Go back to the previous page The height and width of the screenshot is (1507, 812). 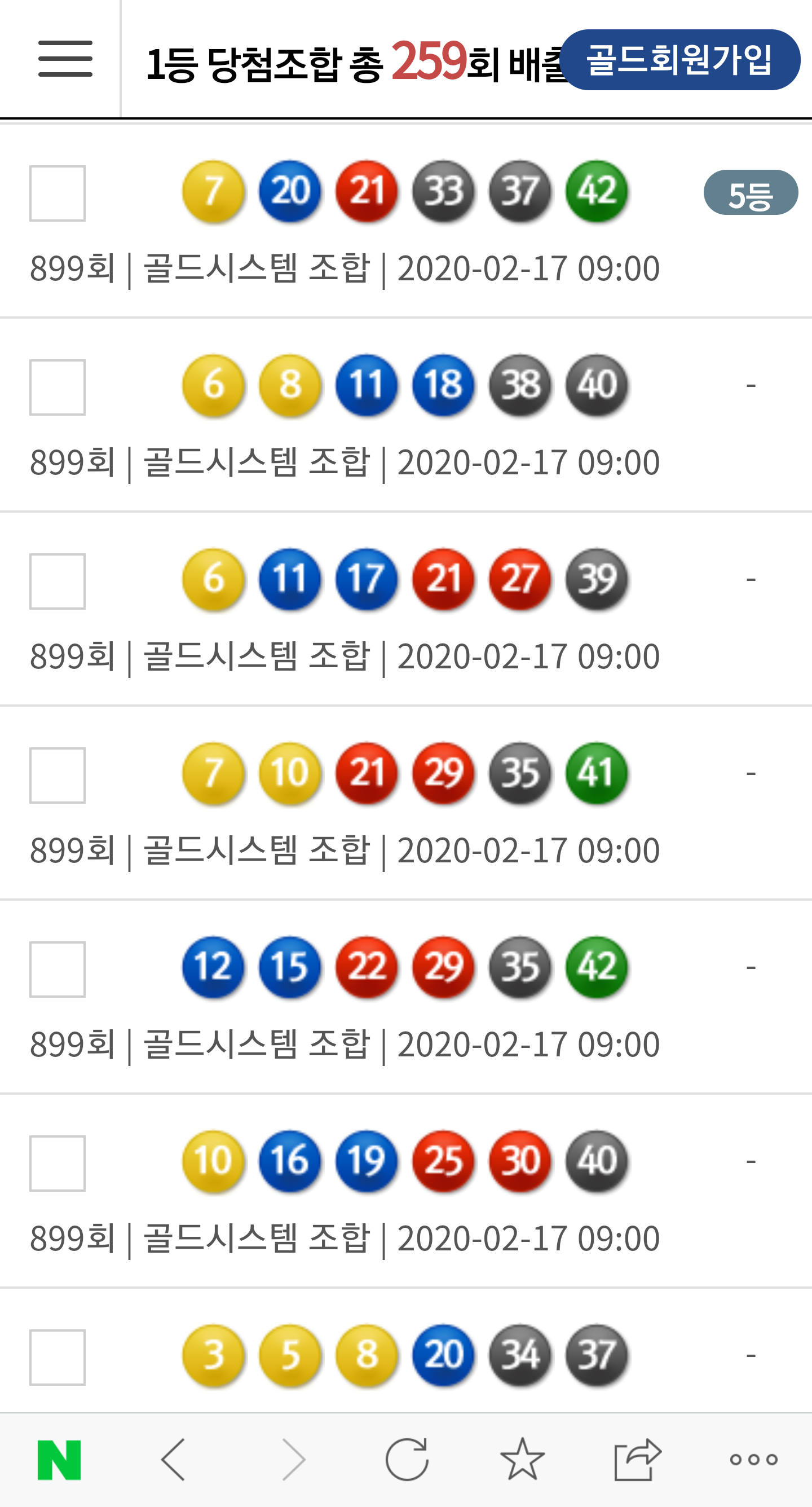click(x=173, y=1460)
